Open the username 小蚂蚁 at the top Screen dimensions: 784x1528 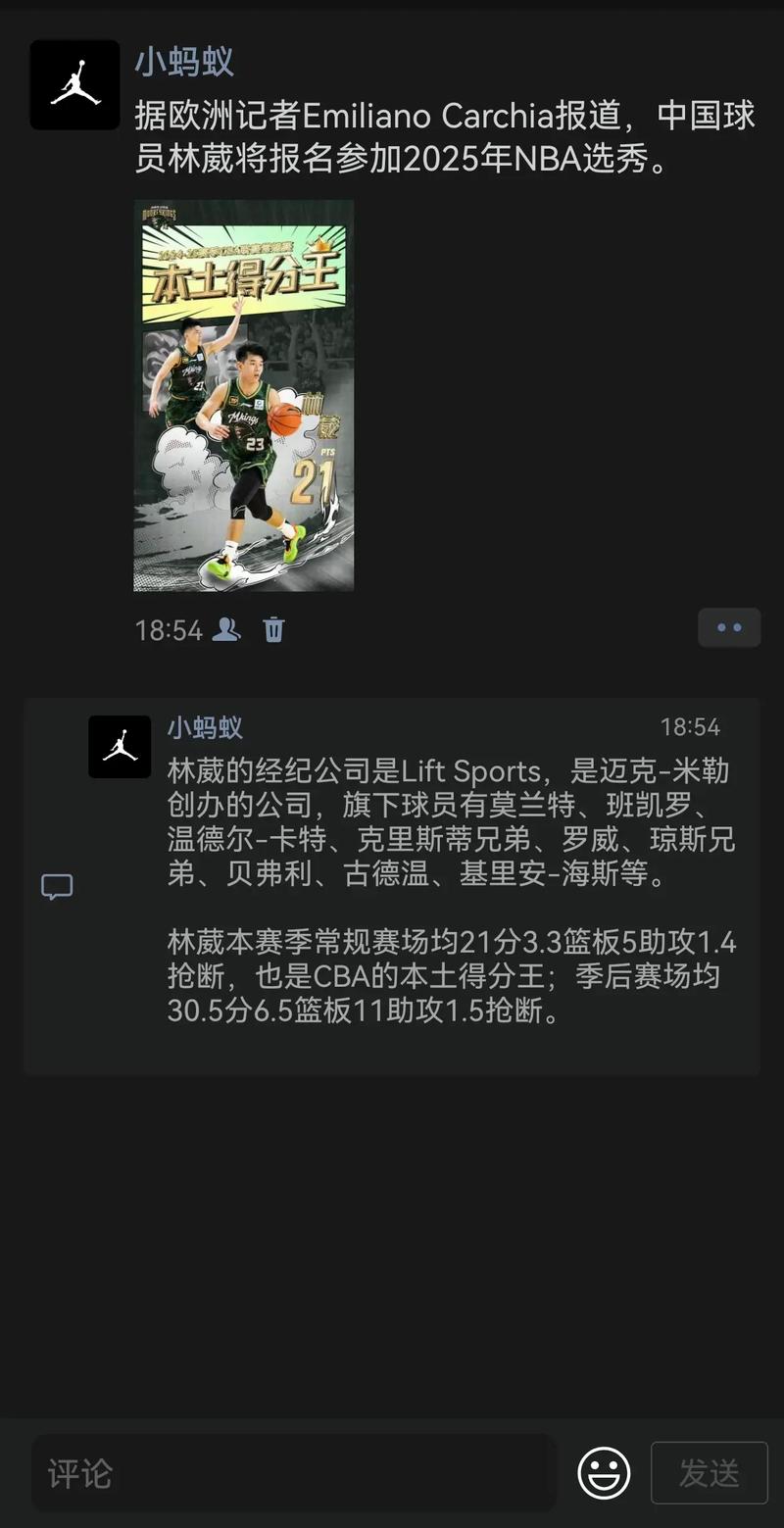click(183, 61)
